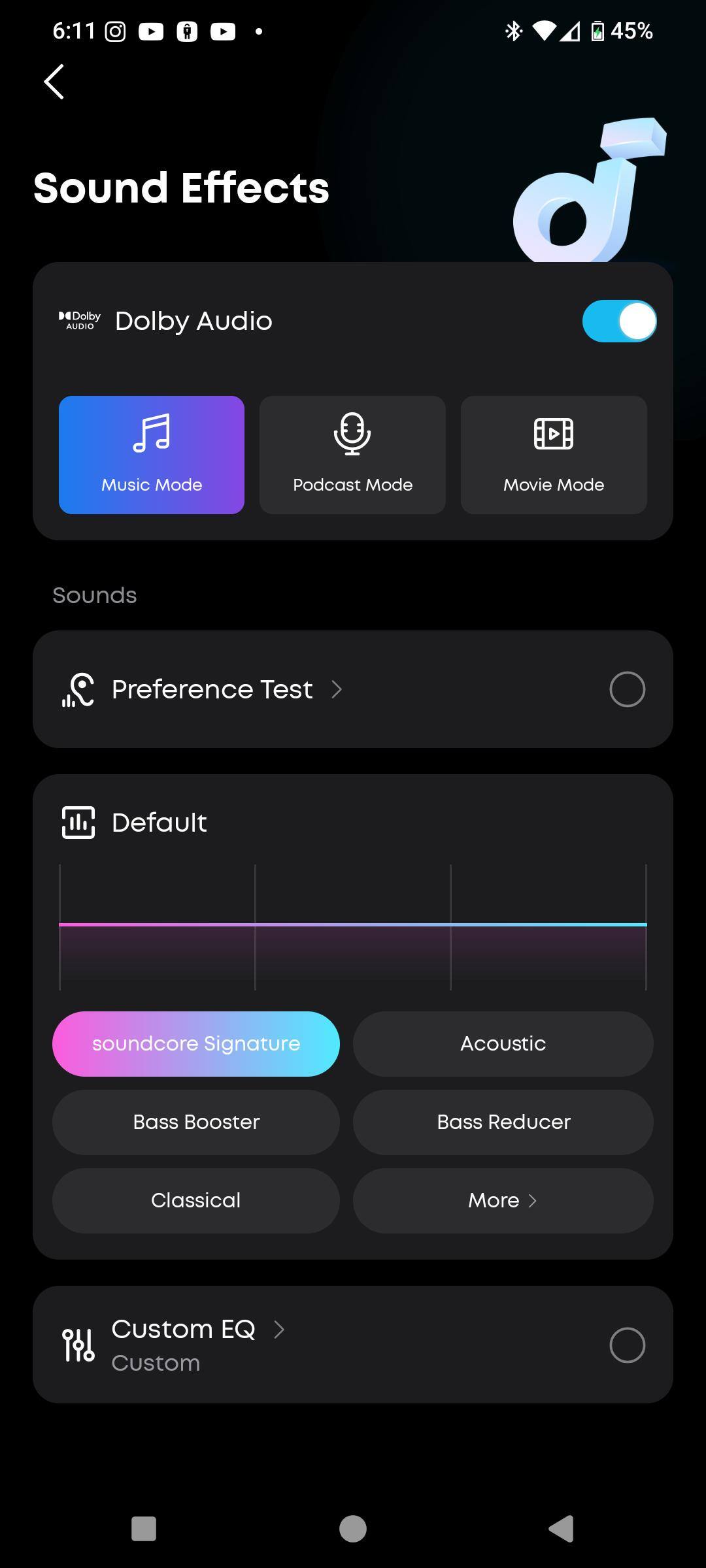
Task: Show more equalizer presets
Action: (x=503, y=1201)
